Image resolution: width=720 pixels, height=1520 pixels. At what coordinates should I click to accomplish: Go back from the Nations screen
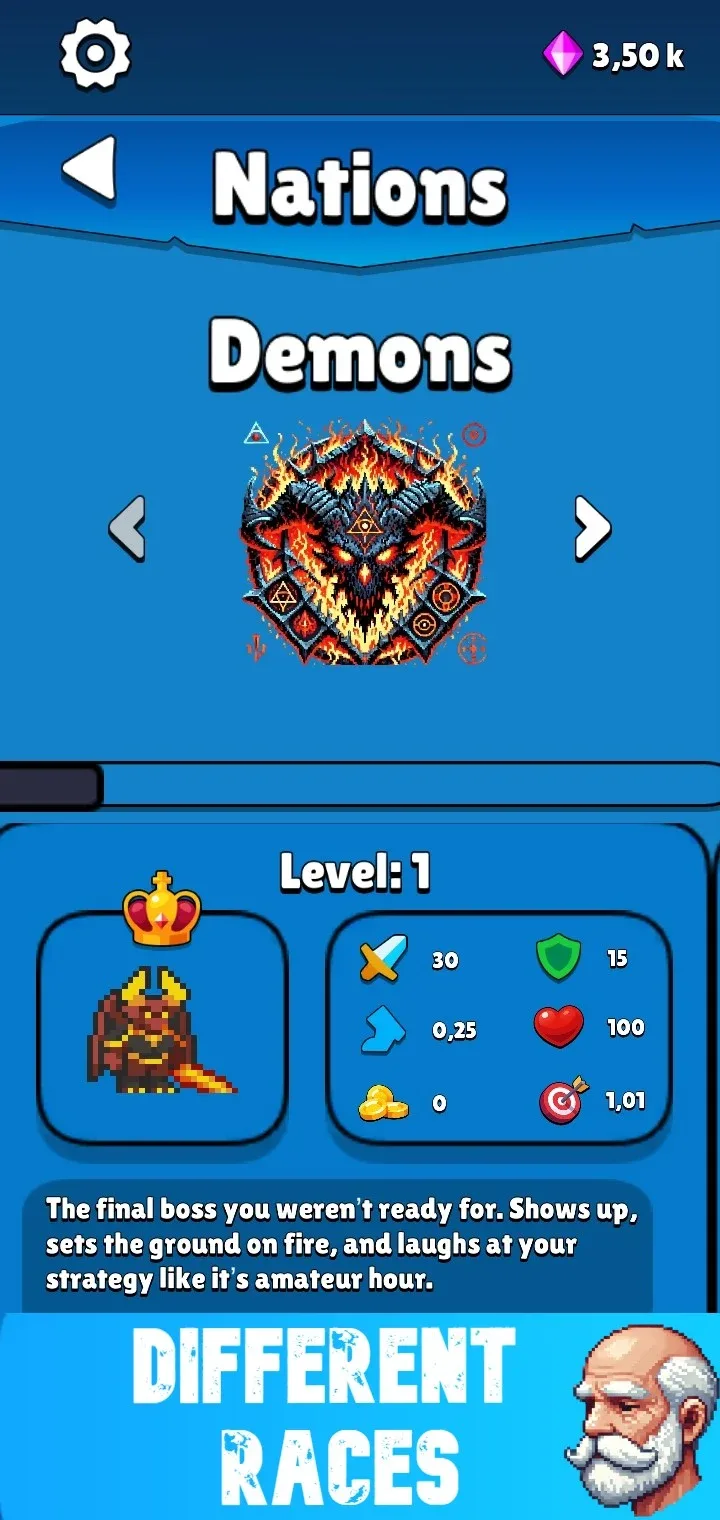(91, 169)
